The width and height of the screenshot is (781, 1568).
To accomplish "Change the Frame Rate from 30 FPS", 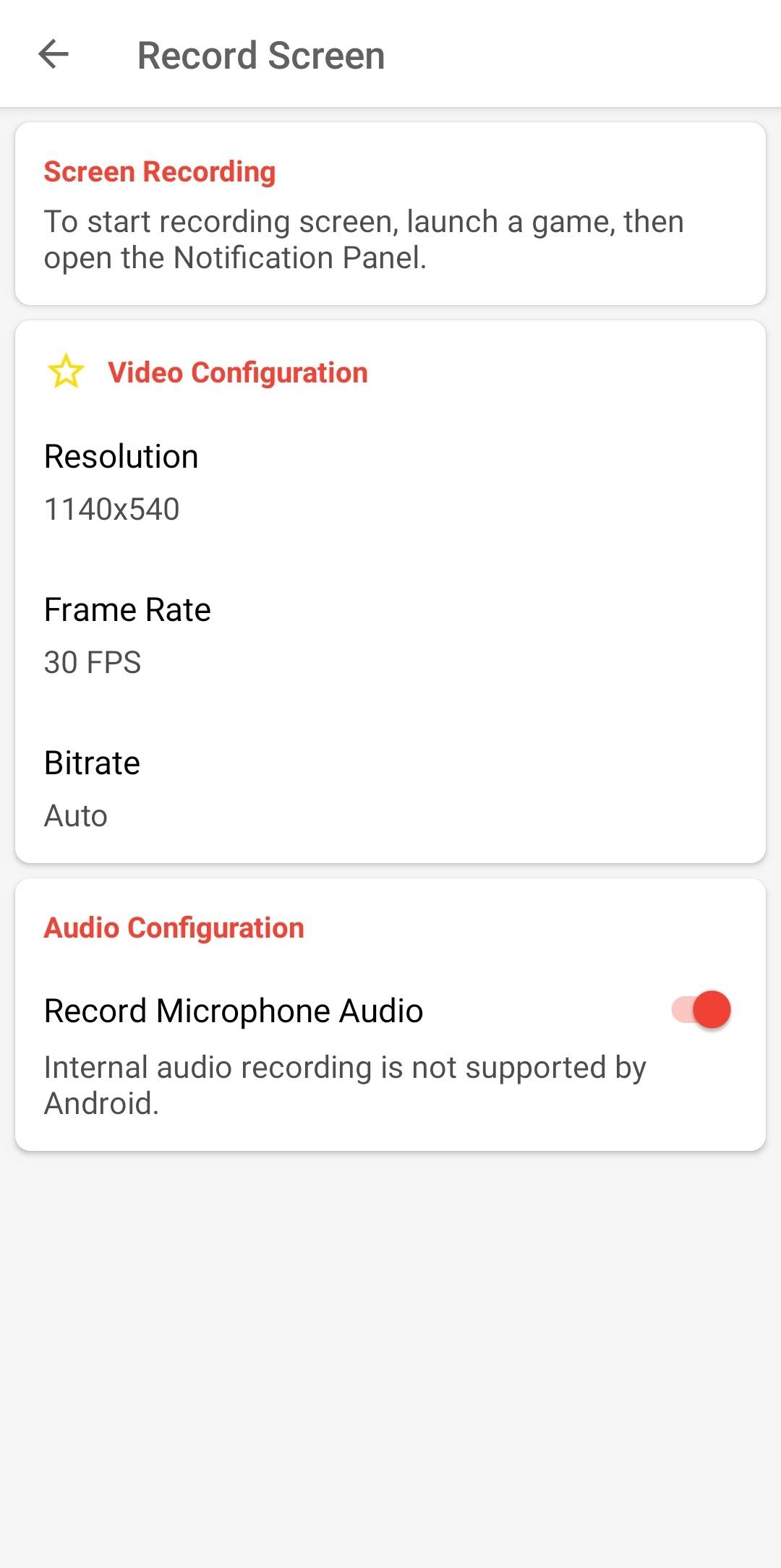I will (x=127, y=609).
